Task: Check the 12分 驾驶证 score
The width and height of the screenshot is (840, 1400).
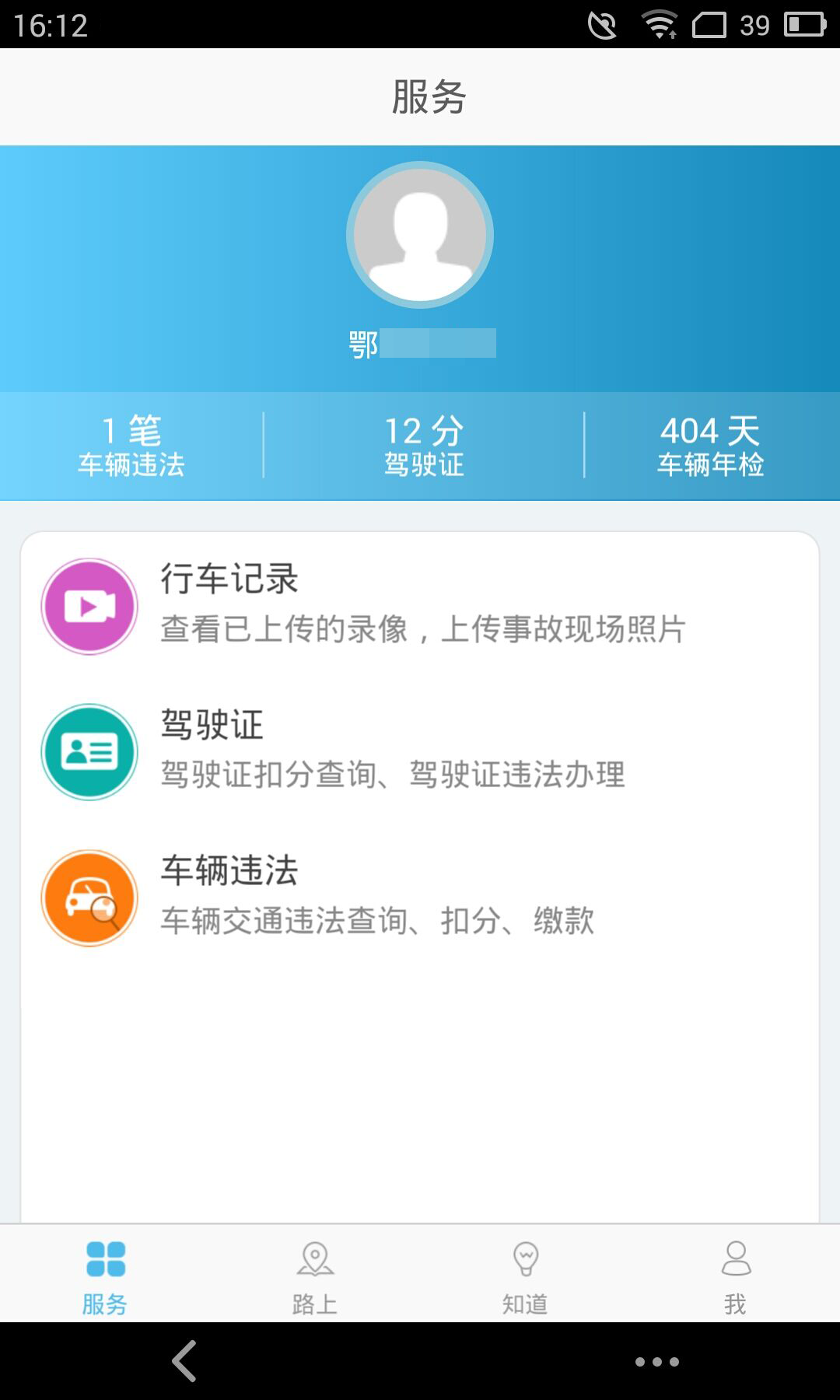Action: tap(424, 446)
